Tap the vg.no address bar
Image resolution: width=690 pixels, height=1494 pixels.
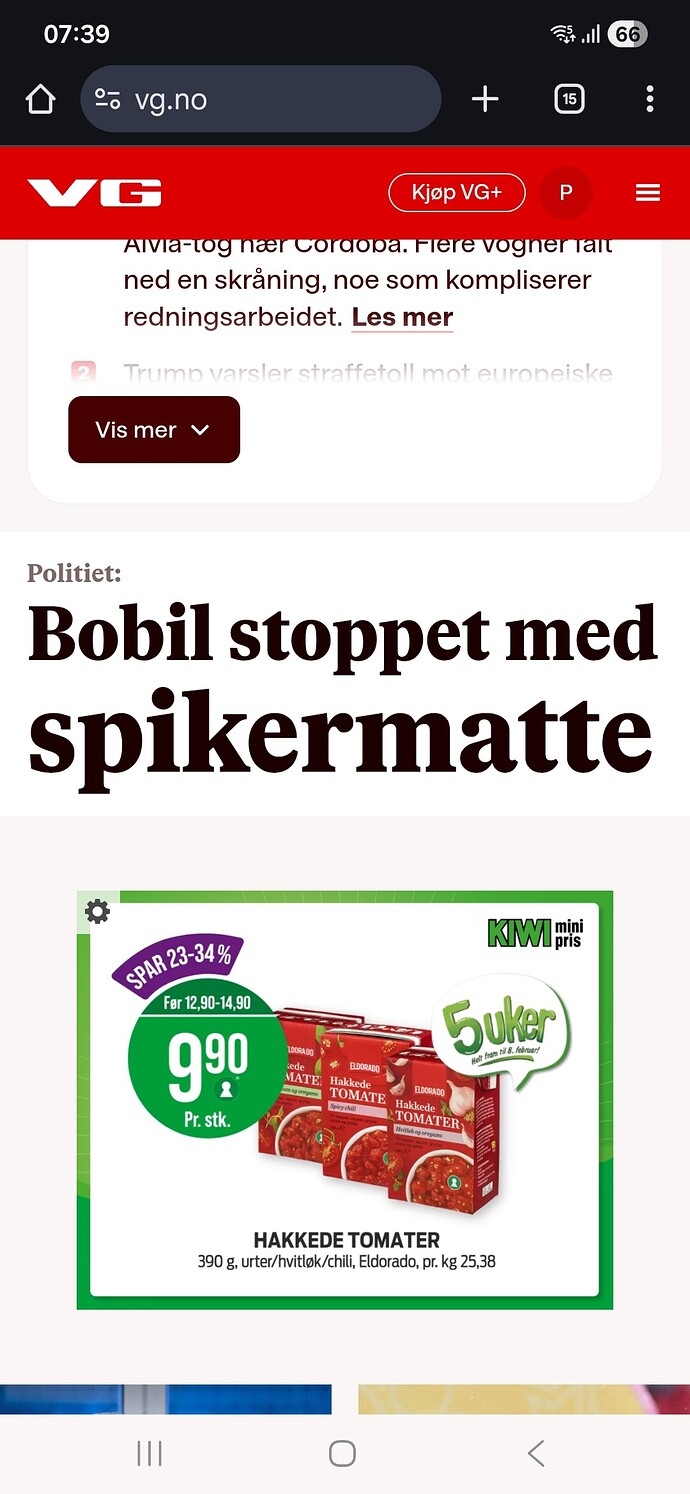[x=260, y=99]
